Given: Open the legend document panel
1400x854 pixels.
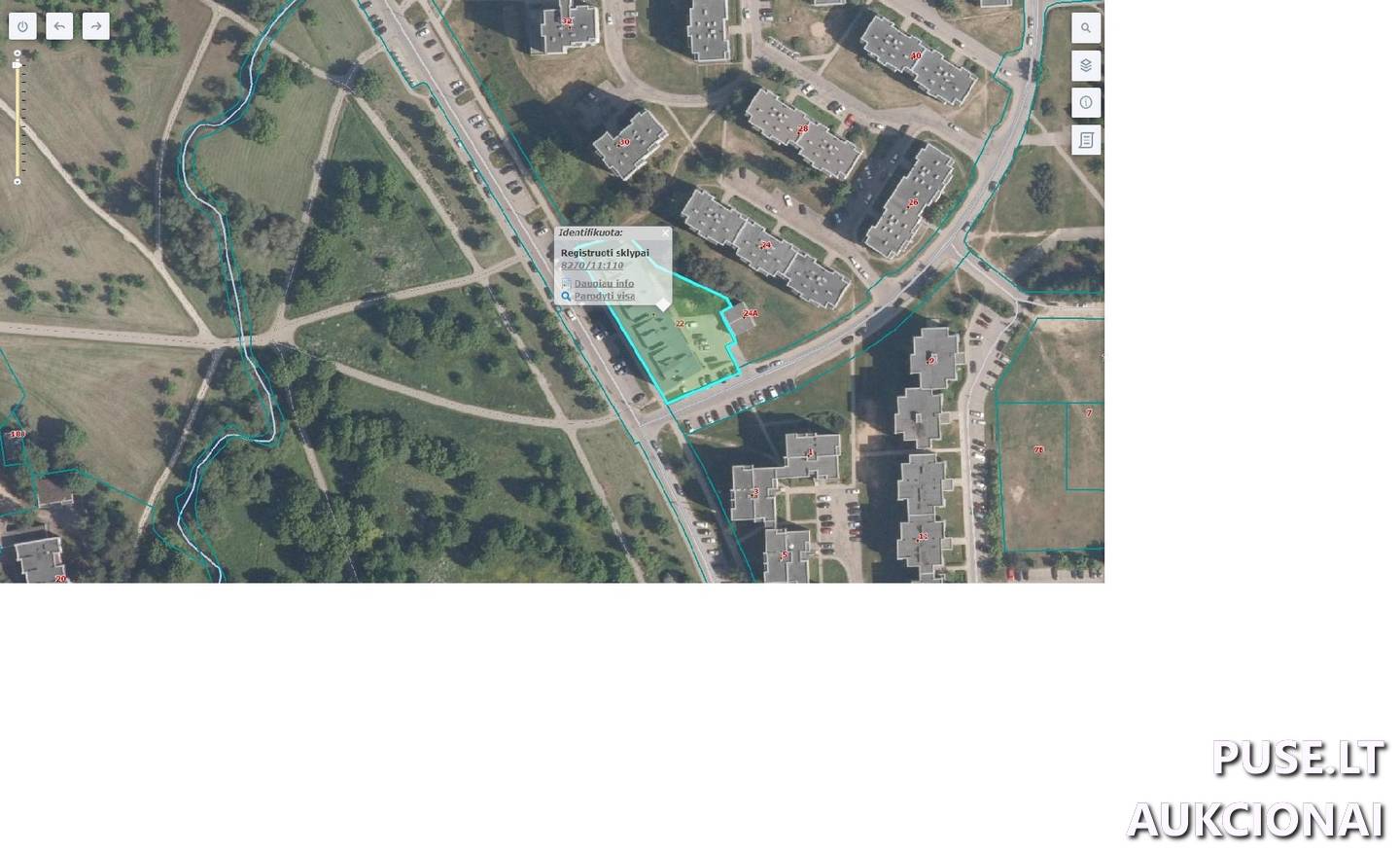Looking at the screenshot, I should coord(1086,140).
